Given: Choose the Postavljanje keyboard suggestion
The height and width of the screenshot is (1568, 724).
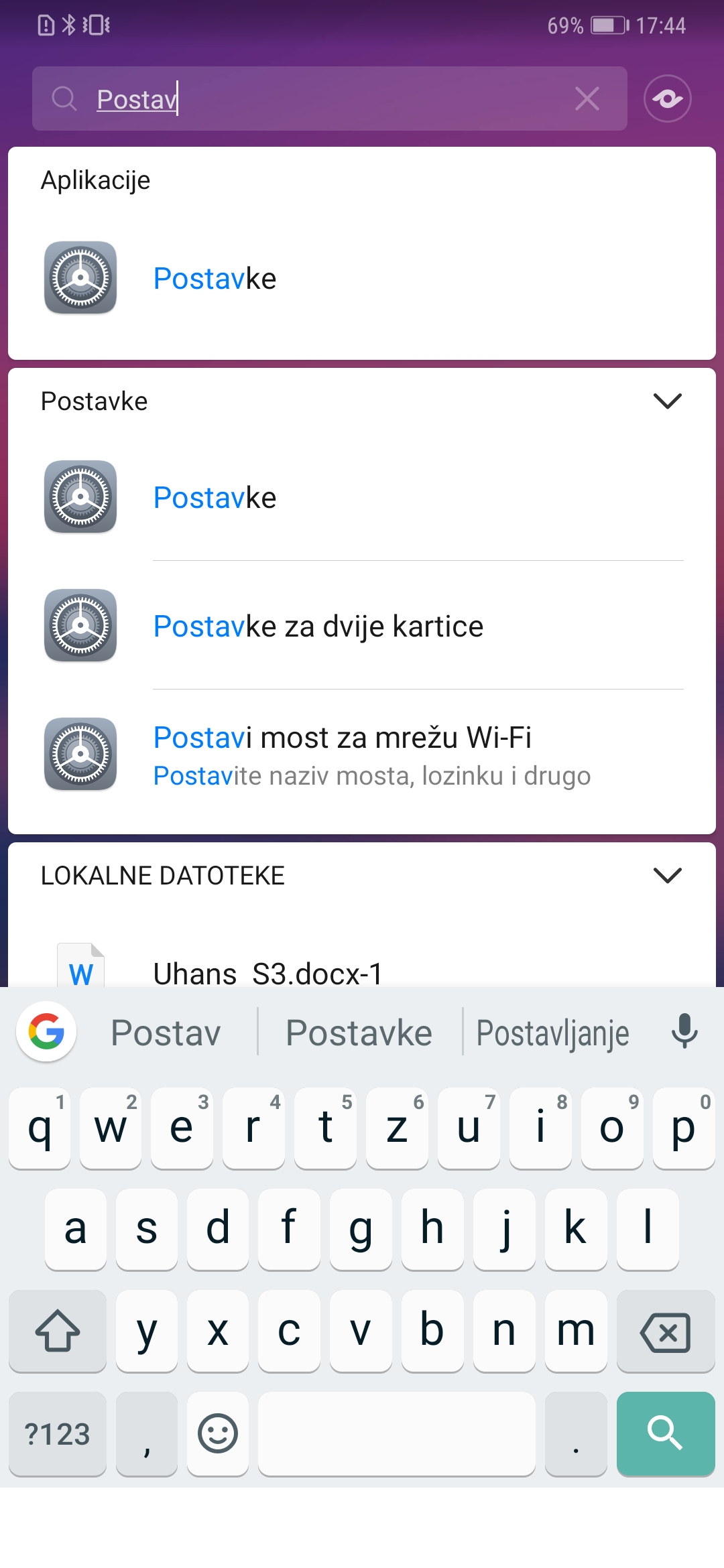Looking at the screenshot, I should pyautogui.click(x=552, y=1033).
